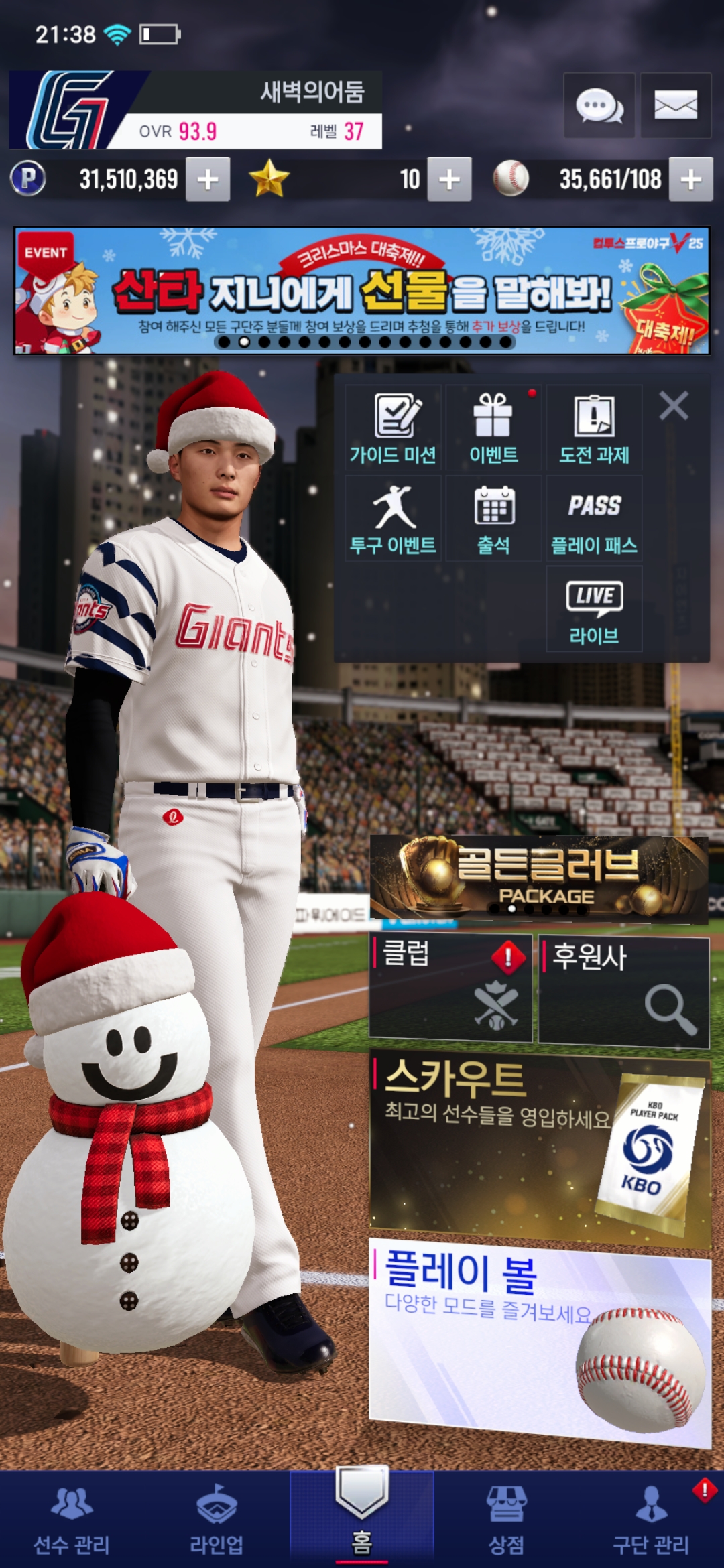Add more baseballs with the plus button
The image size is (724, 1568).
point(690,180)
